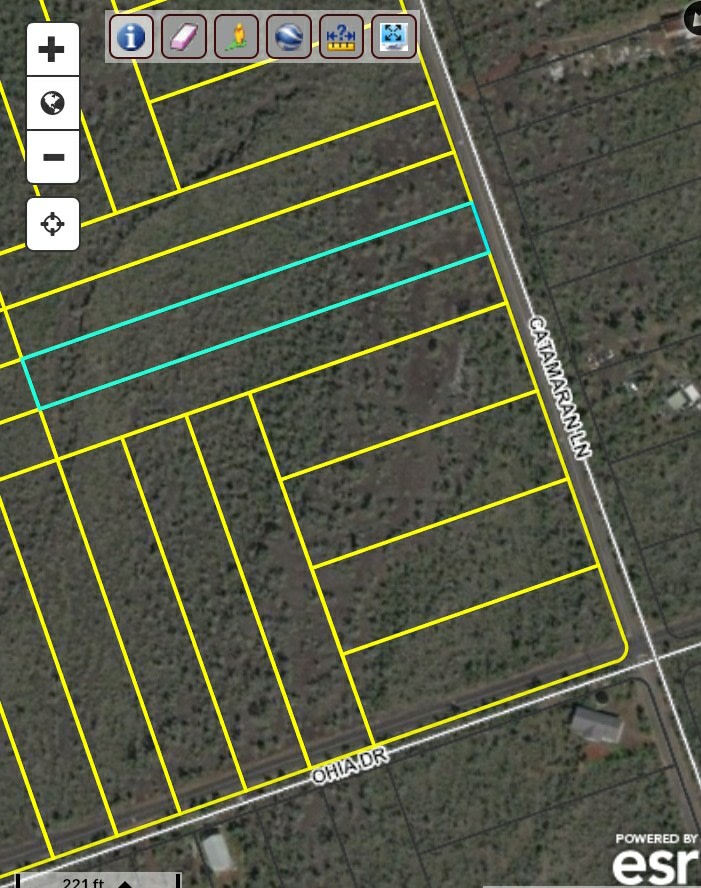Clear selection with the eraser tool
Screen dimensions: 701x888
(183, 37)
